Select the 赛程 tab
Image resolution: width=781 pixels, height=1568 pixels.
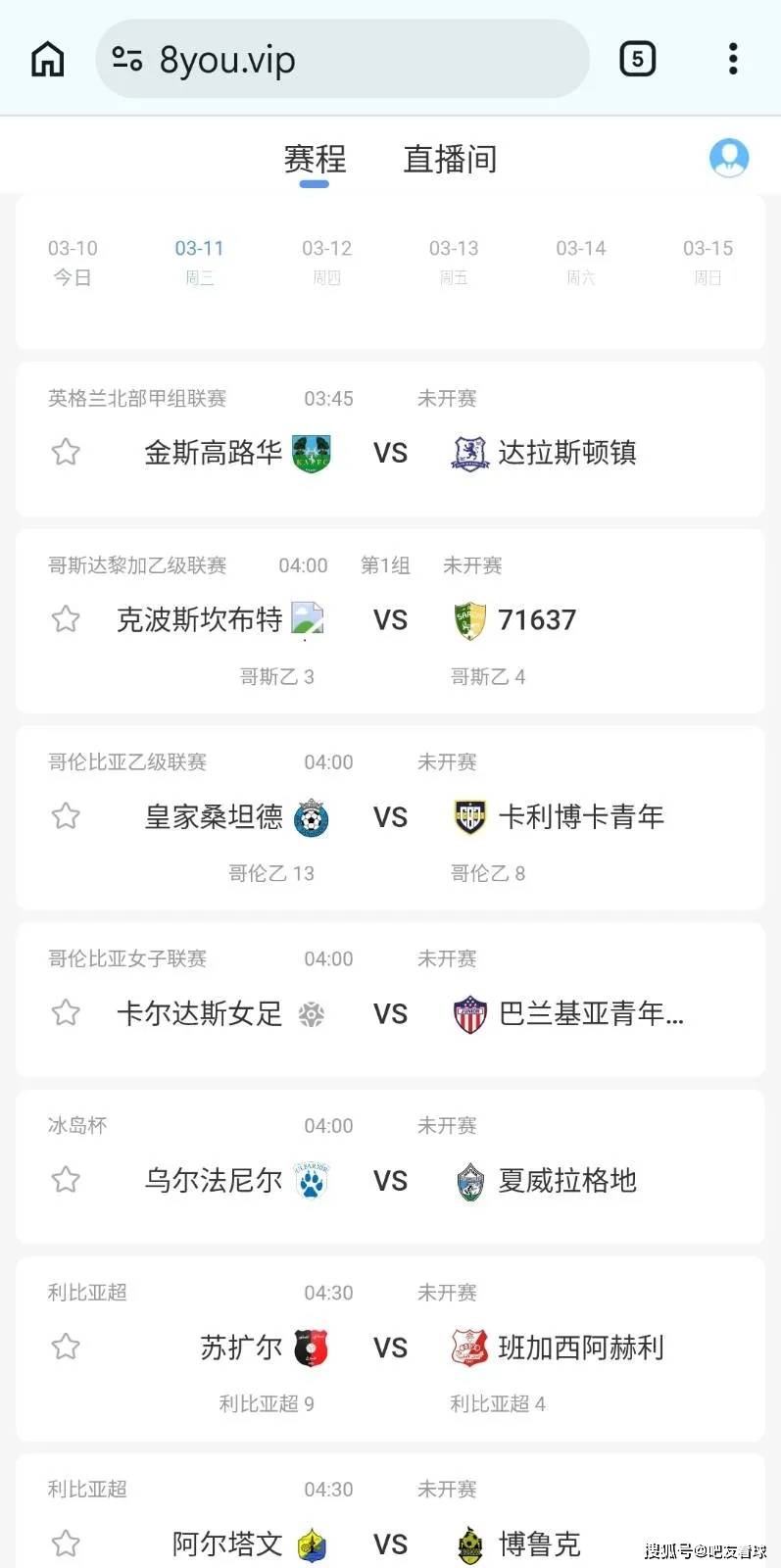pyautogui.click(x=314, y=158)
